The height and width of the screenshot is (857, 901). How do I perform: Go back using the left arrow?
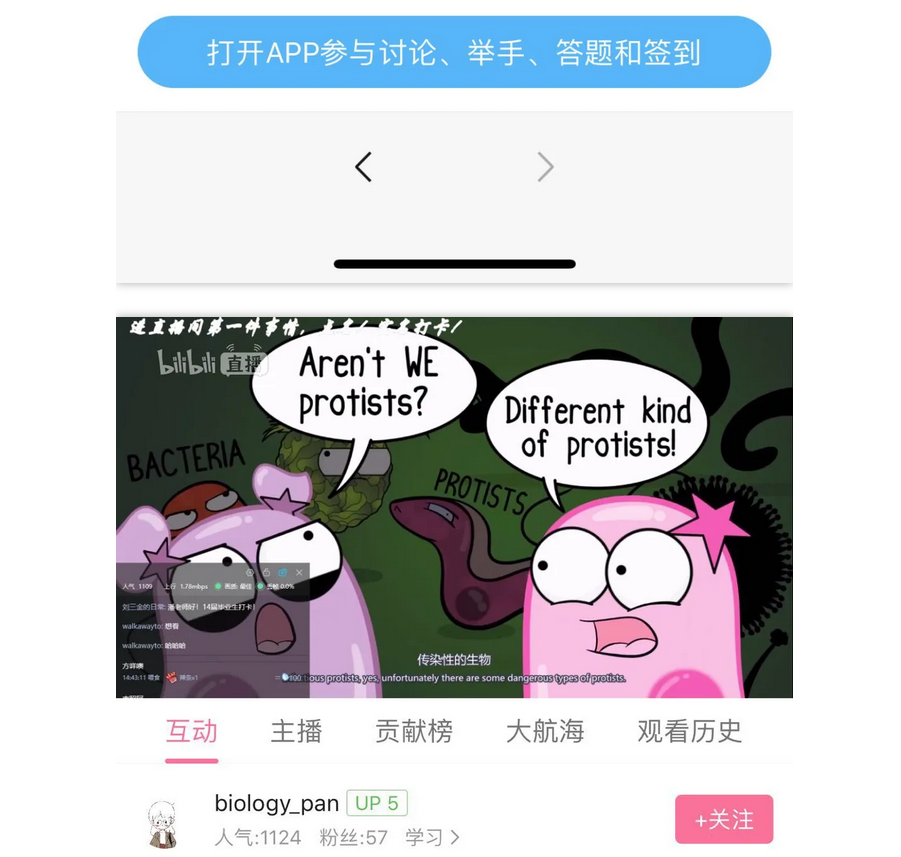(x=363, y=167)
